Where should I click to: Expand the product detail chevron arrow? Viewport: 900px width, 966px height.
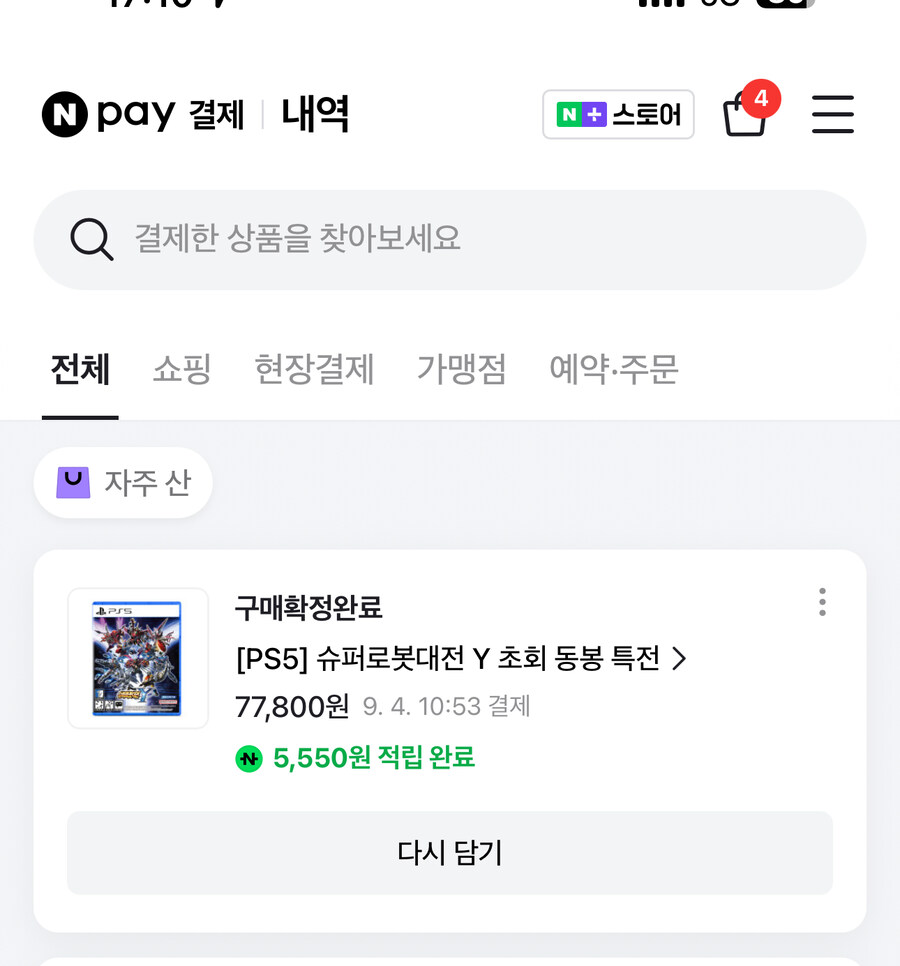pyautogui.click(x=680, y=658)
